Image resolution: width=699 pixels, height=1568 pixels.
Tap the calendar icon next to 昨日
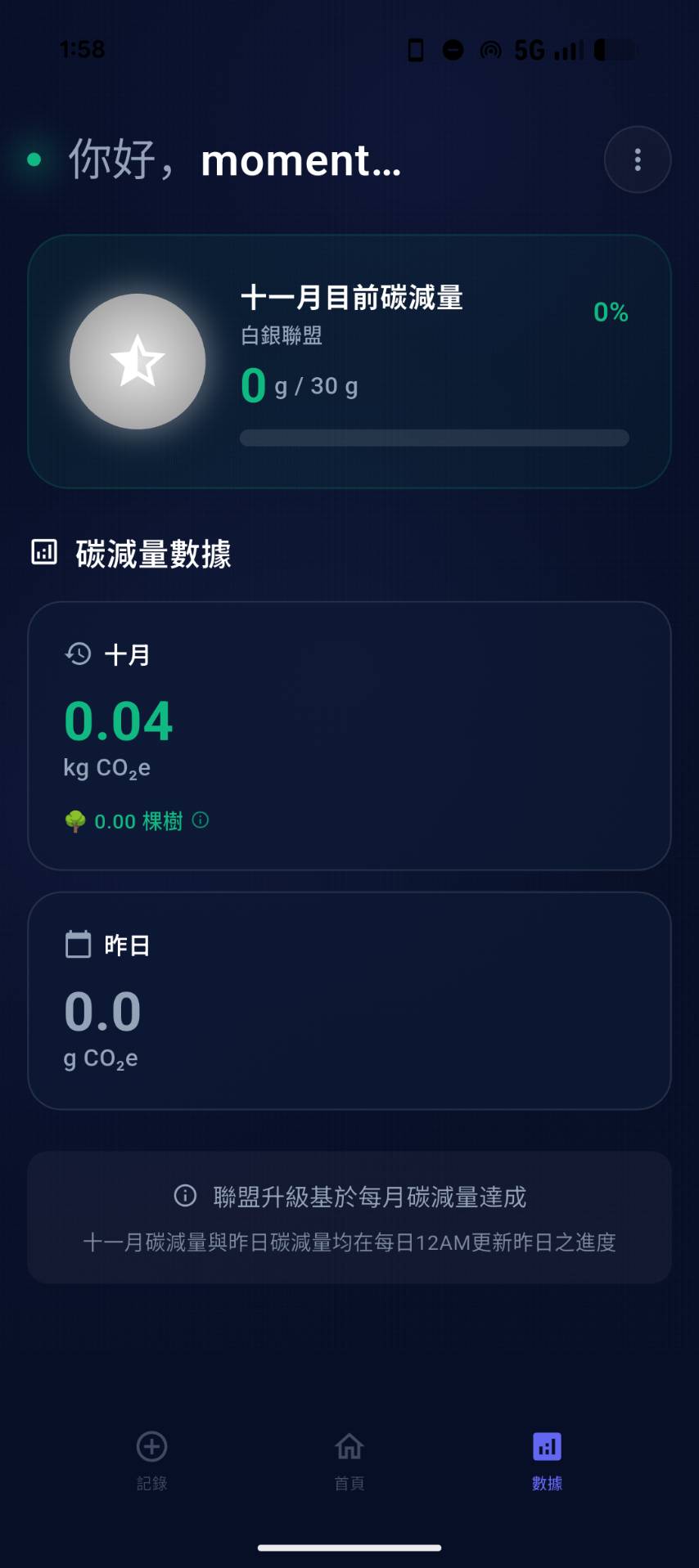tap(78, 944)
